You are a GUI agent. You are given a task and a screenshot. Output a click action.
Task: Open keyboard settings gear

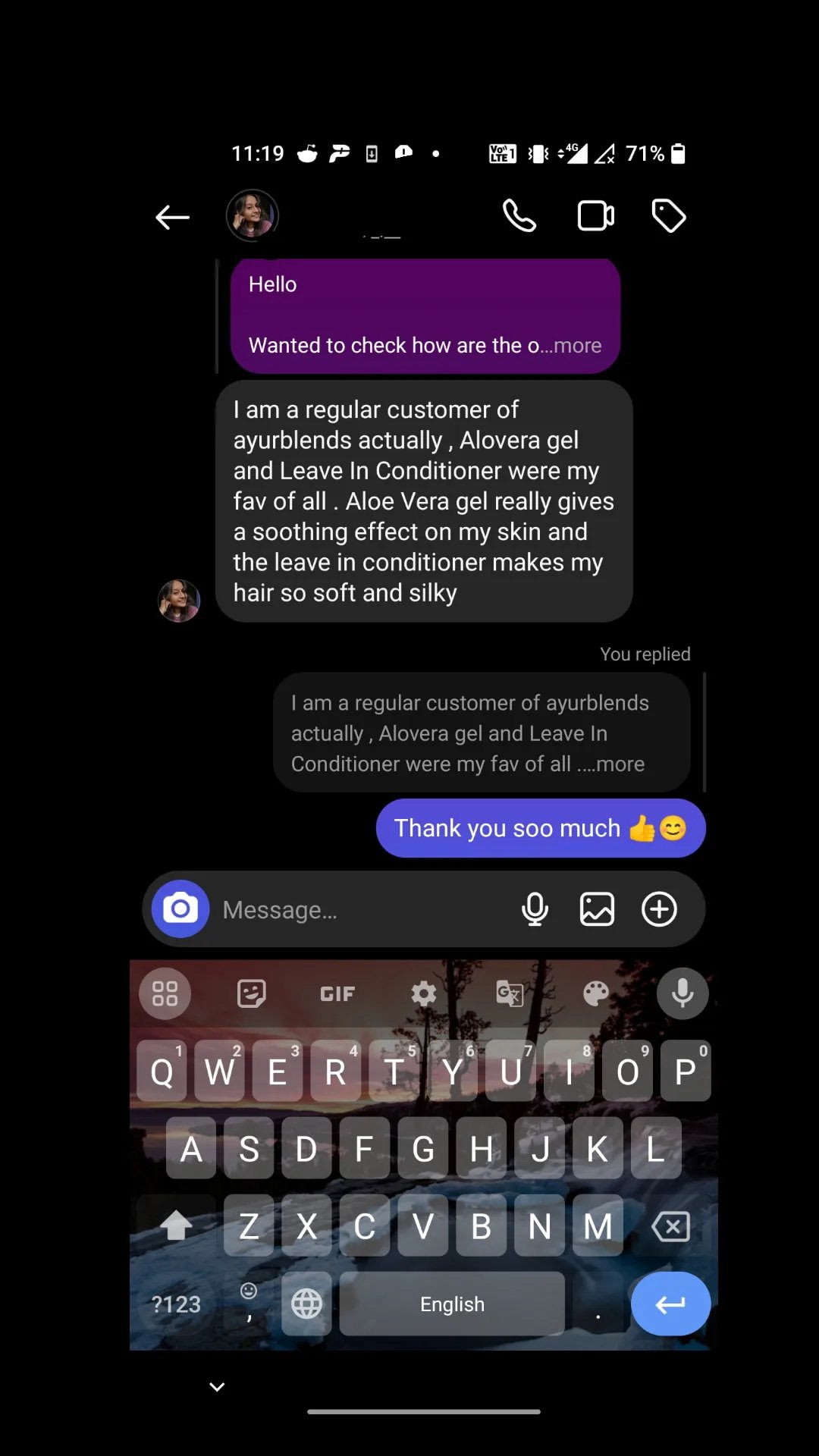click(x=424, y=993)
